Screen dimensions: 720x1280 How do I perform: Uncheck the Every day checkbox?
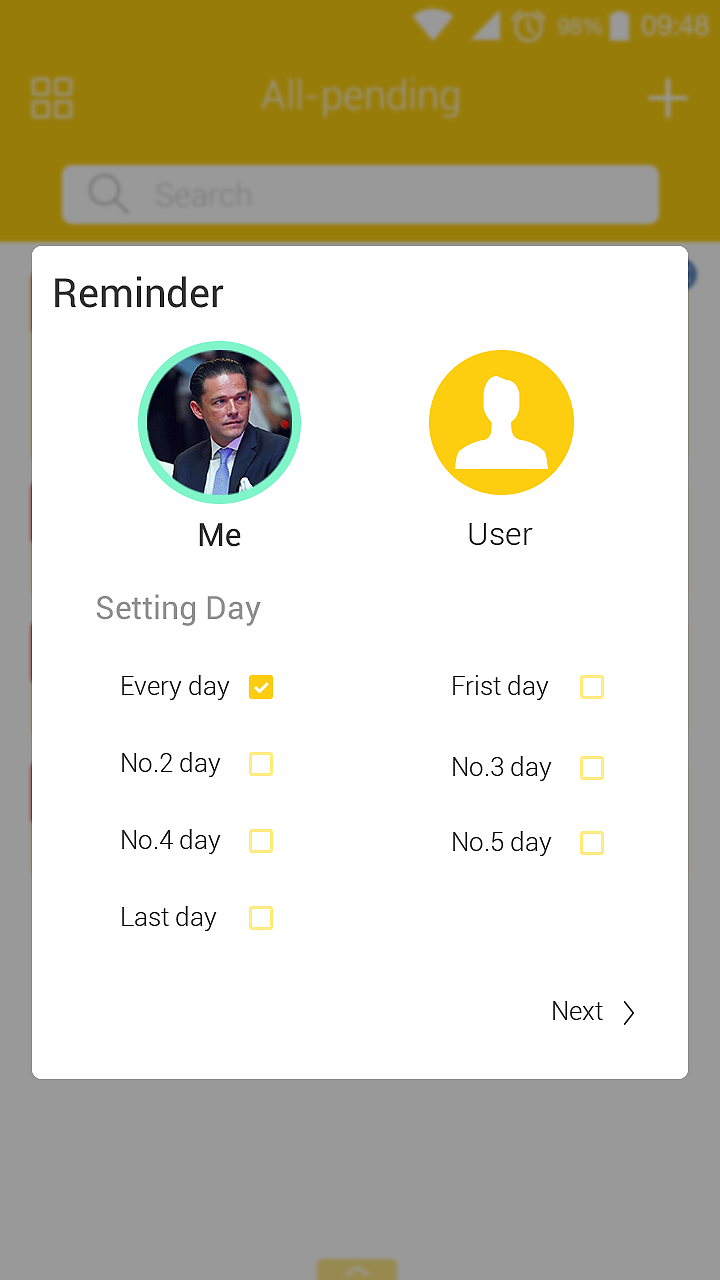click(x=261, y=687)
